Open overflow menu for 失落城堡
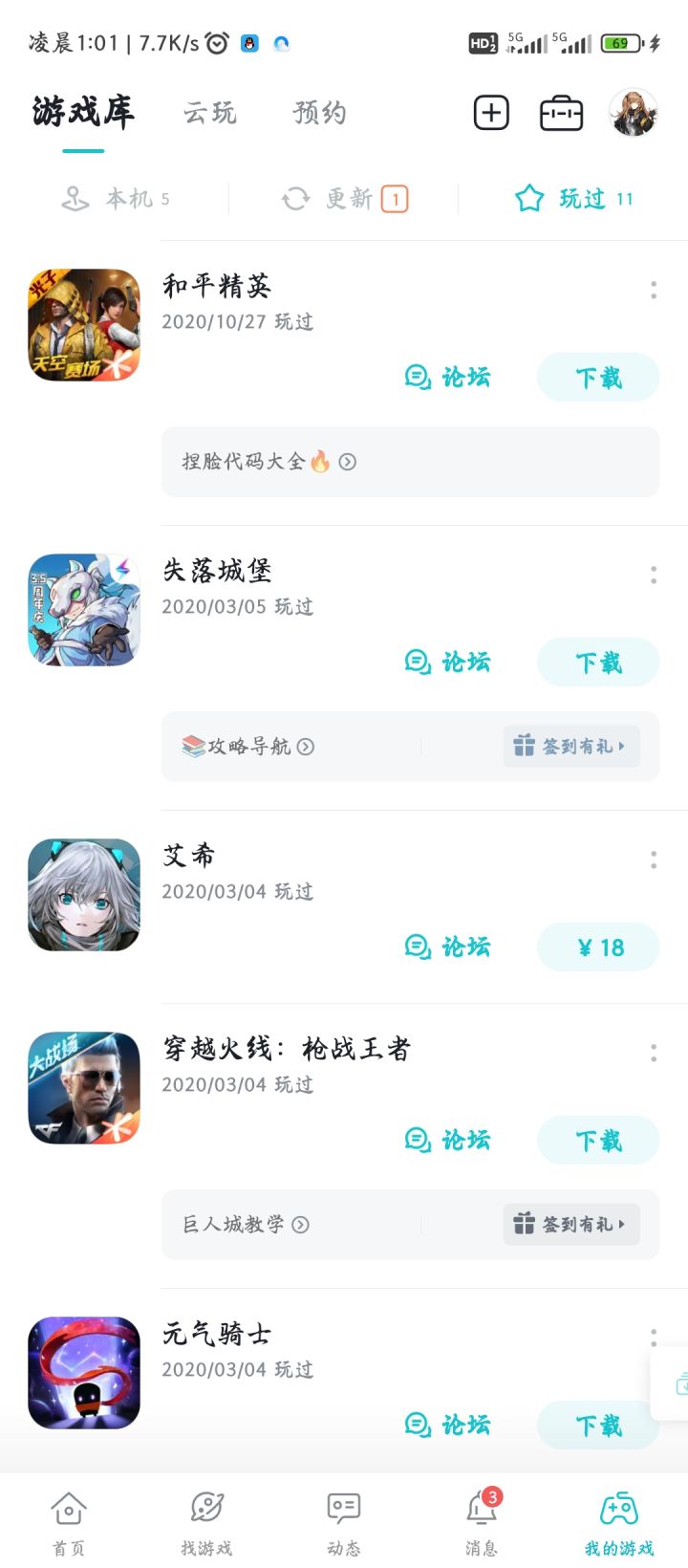This screenshot has height=1568, width=688. [x=654, y=575]
